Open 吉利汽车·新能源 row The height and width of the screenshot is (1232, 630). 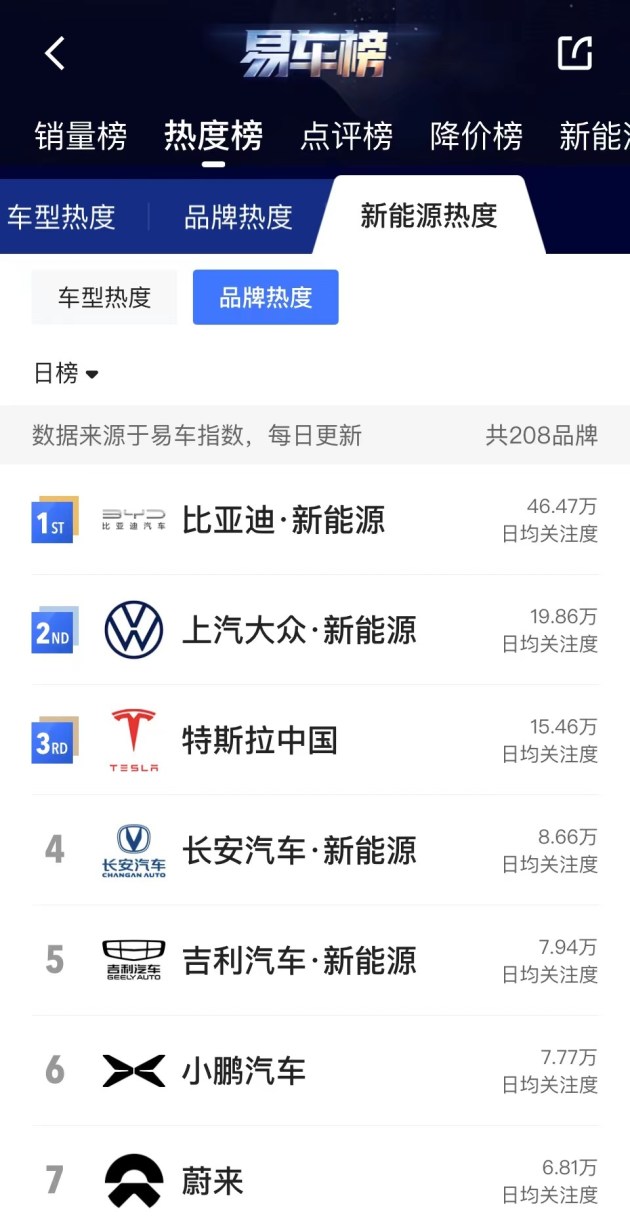point(315,960)
